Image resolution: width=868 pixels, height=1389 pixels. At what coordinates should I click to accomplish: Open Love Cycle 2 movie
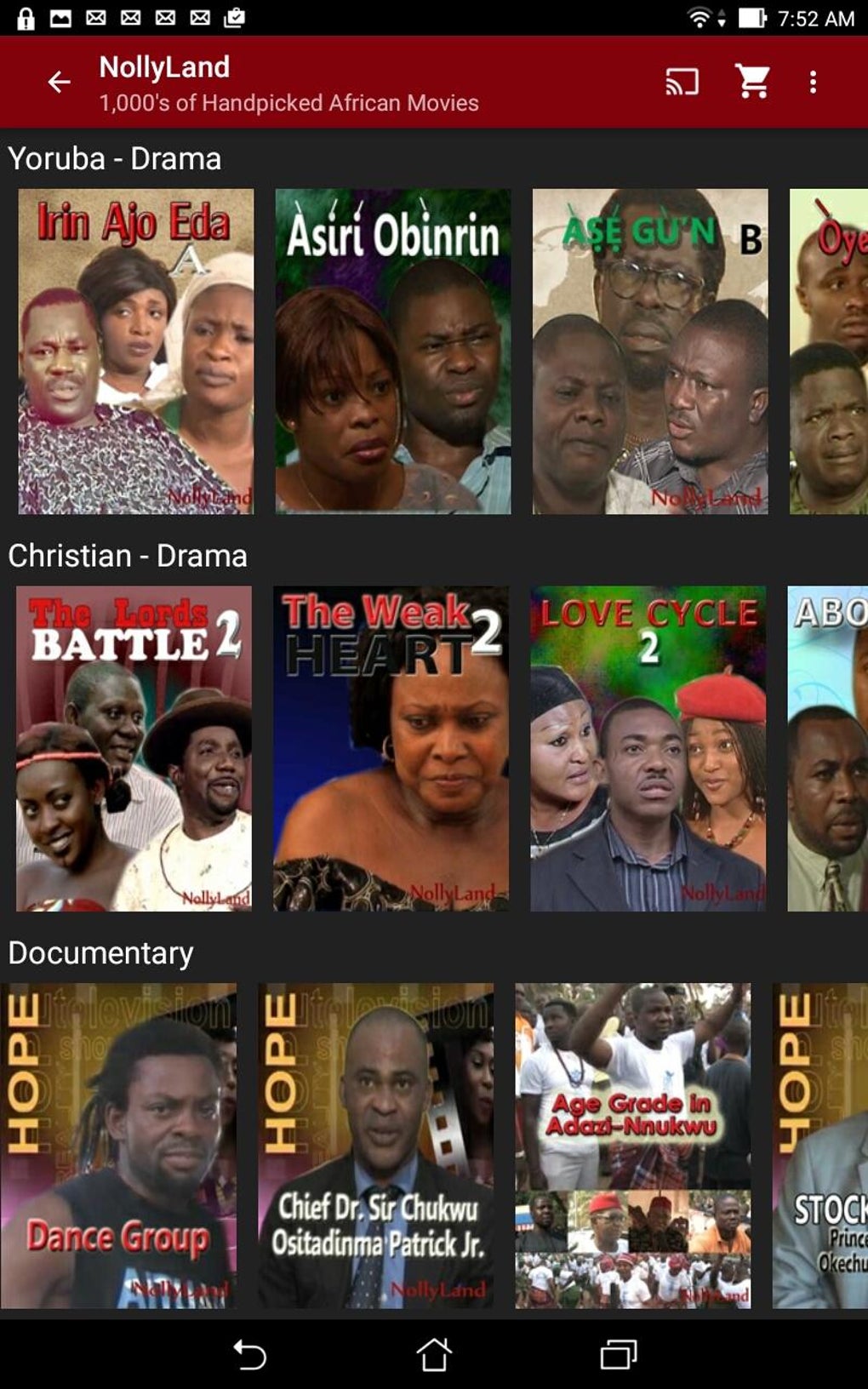pyautogui.click(x=649, y=747)
